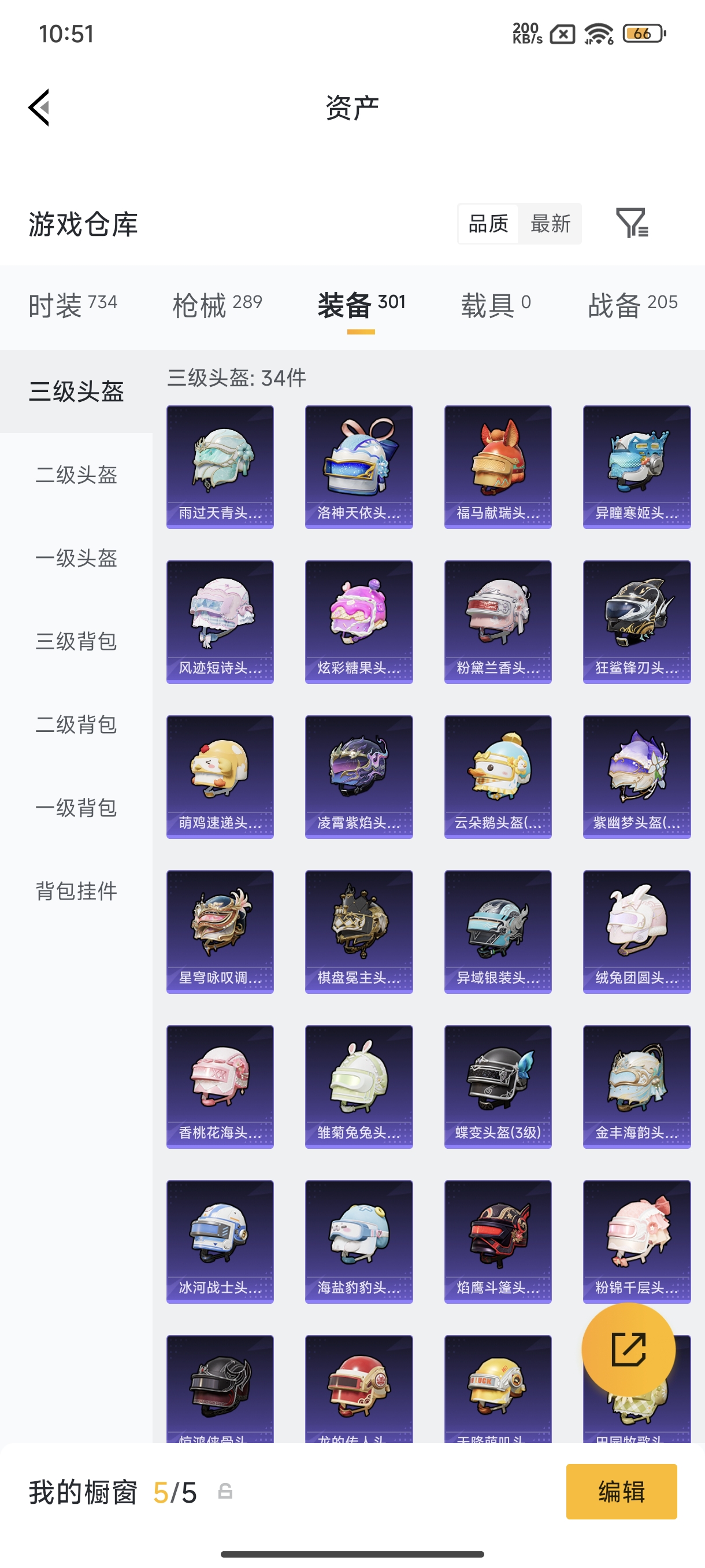
Task: Collapse to 一级背包 category
Action: [76, 808]
